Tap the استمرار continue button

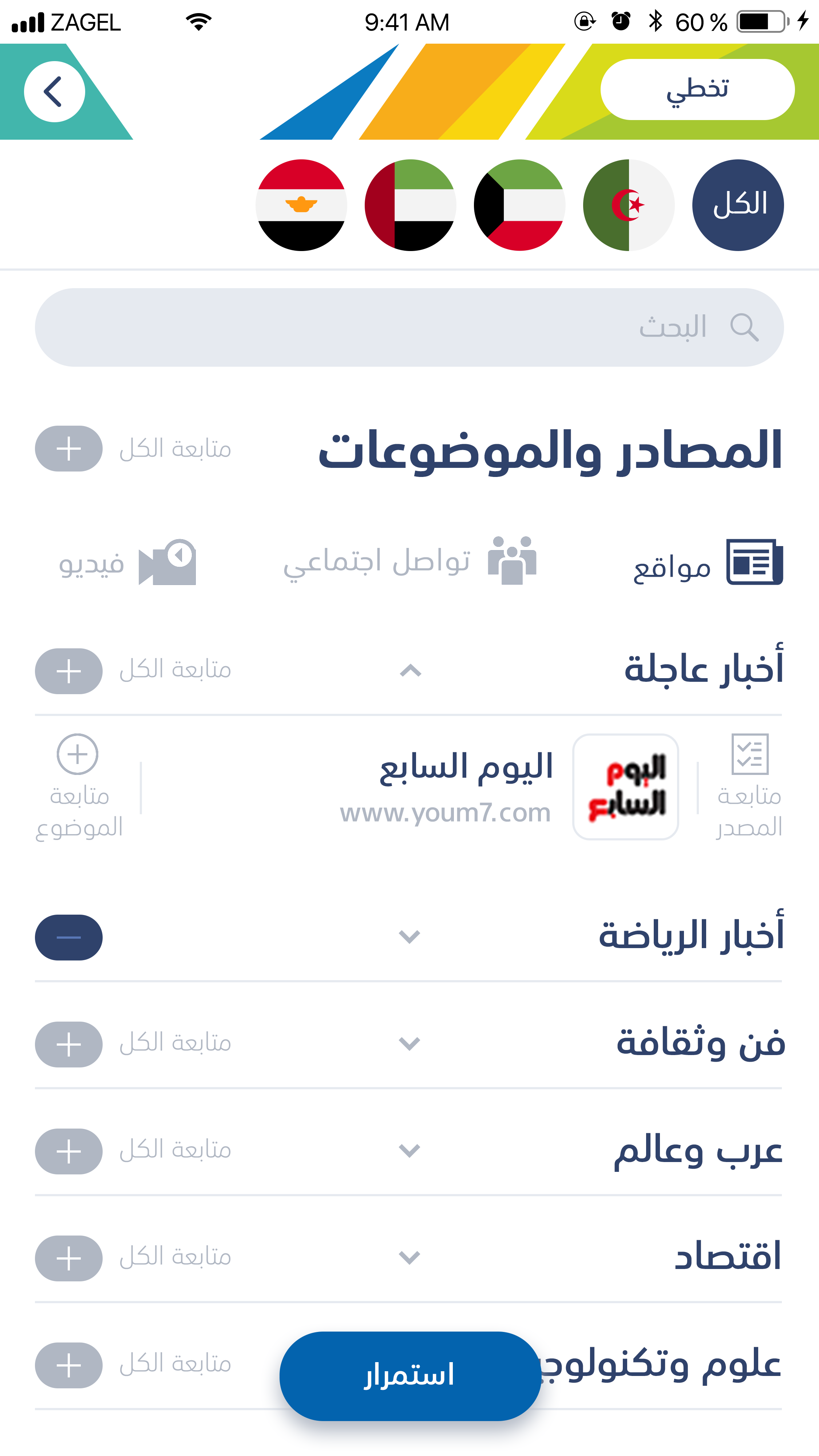[410, 1376]
